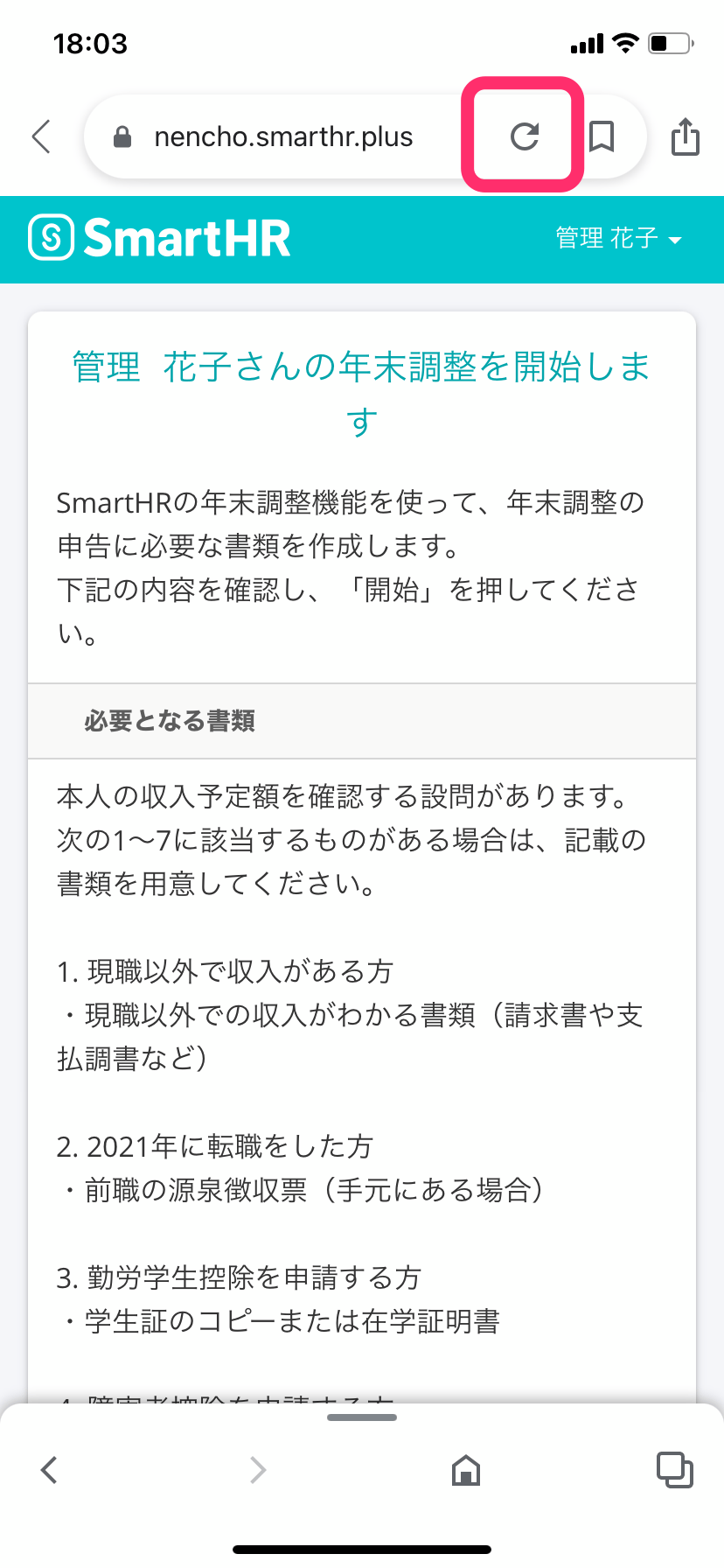Go forward using the bottom toolbar arrow
The height and width of the screenshot is (1568, 724).
(257, 1469)
